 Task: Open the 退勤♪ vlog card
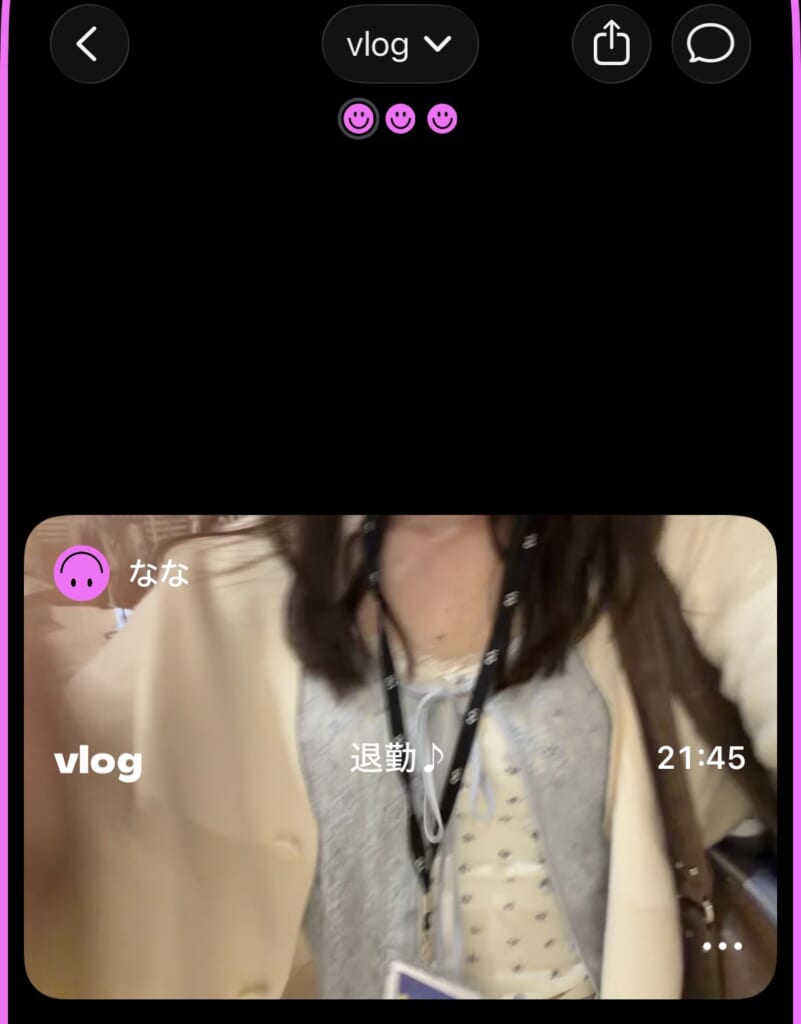click(400, 757)
